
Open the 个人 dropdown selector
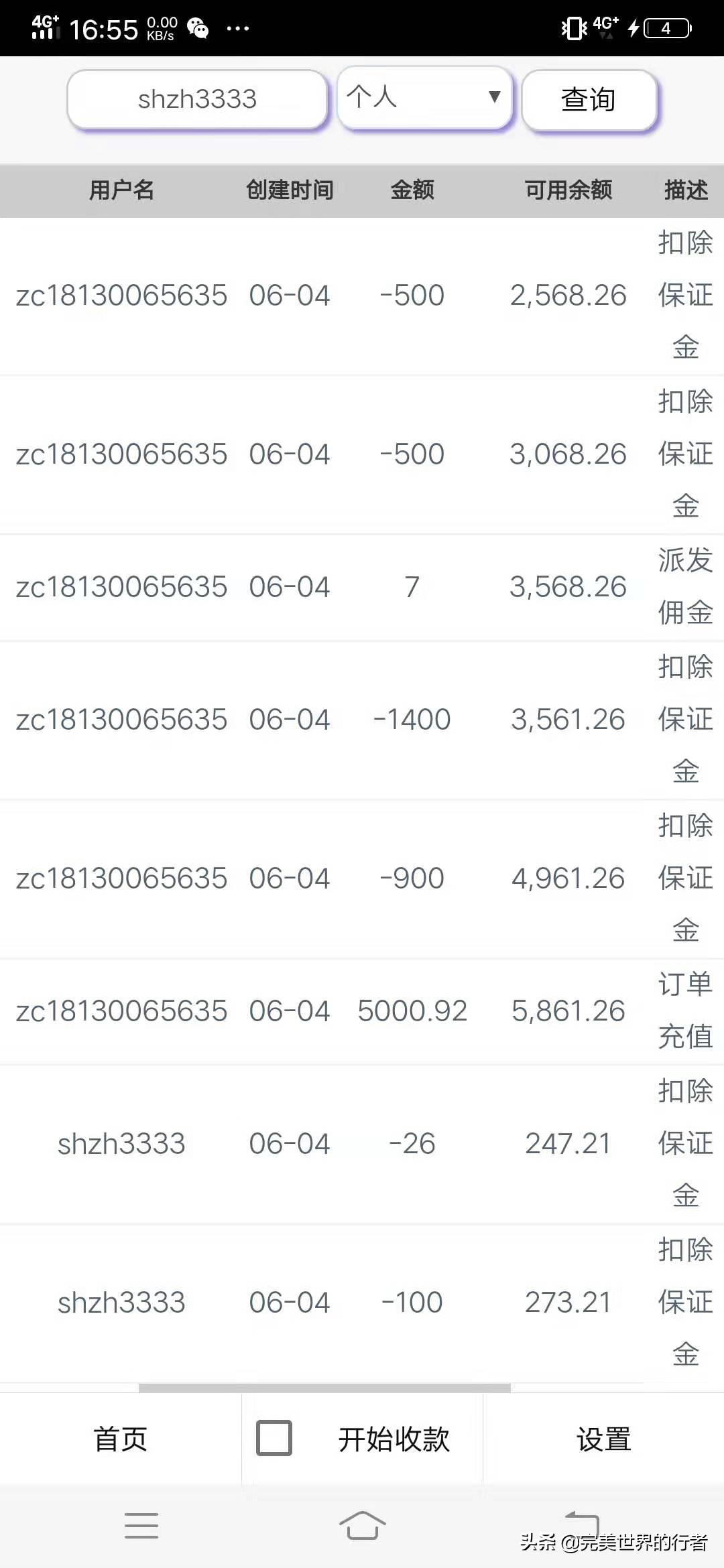click(x=425, y=97)
